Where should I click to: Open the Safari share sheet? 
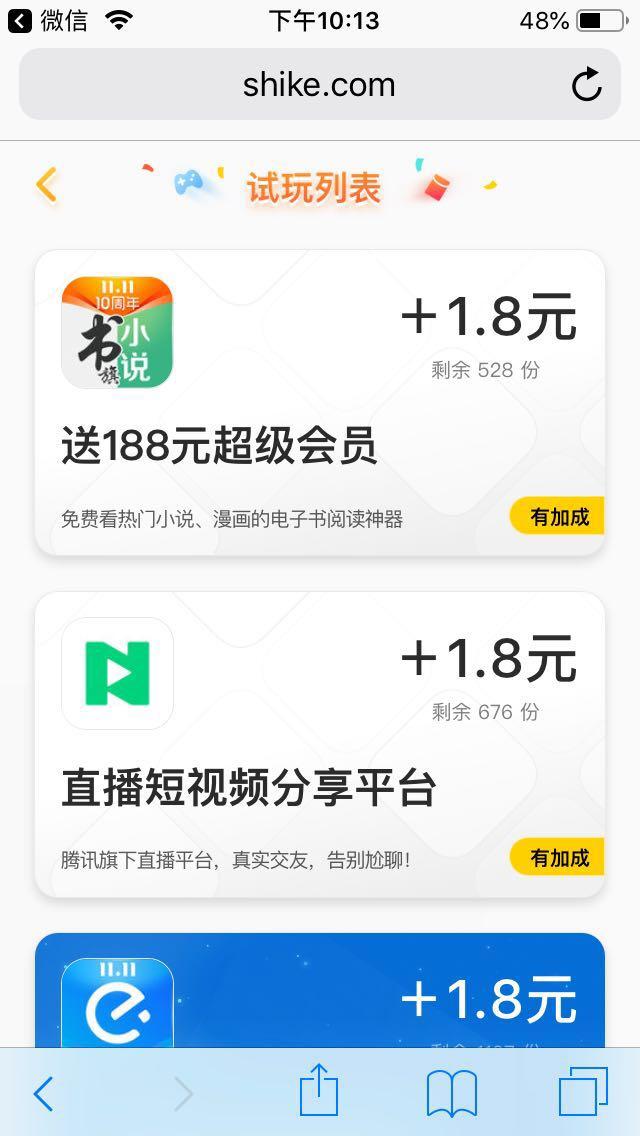click(x=319, y=1091)
